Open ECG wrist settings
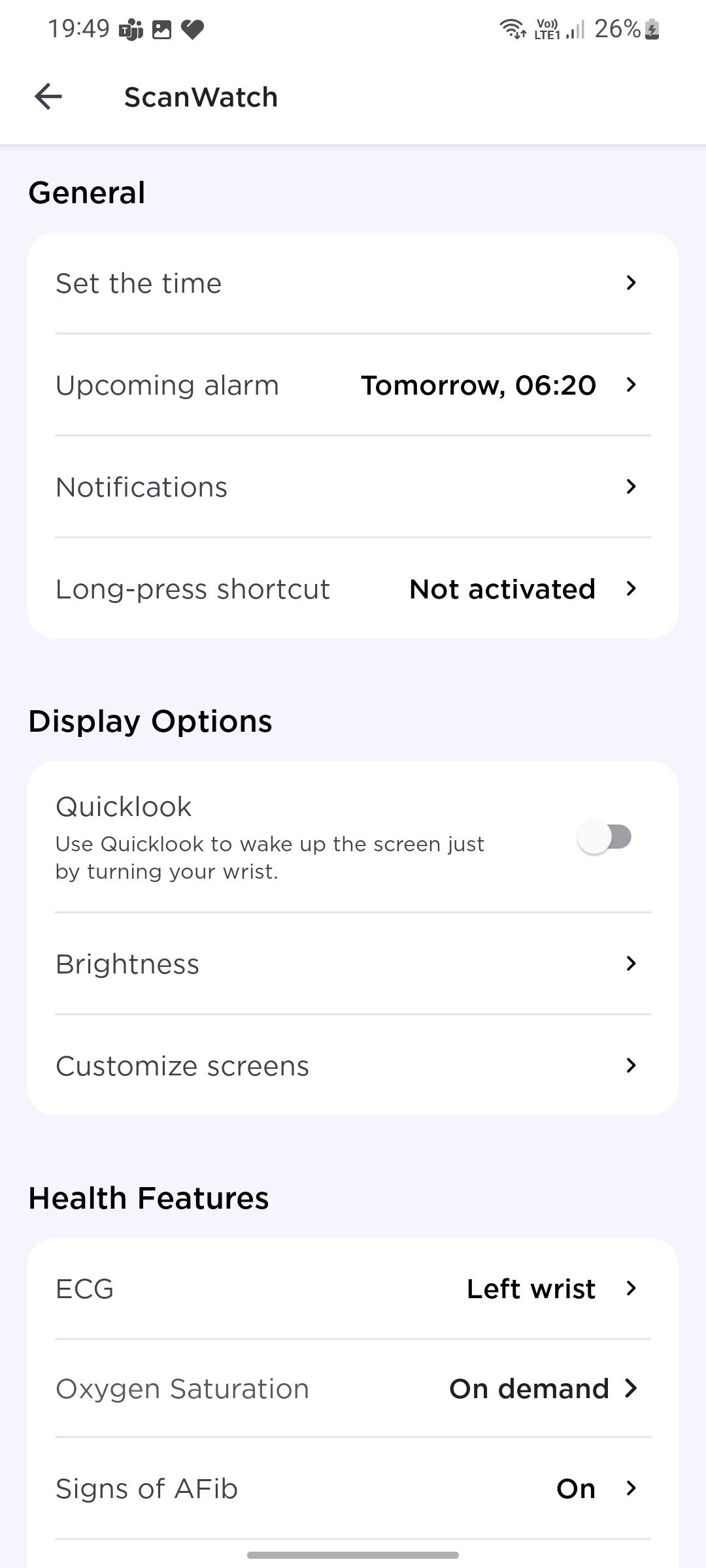 (x=353, y=1289)
